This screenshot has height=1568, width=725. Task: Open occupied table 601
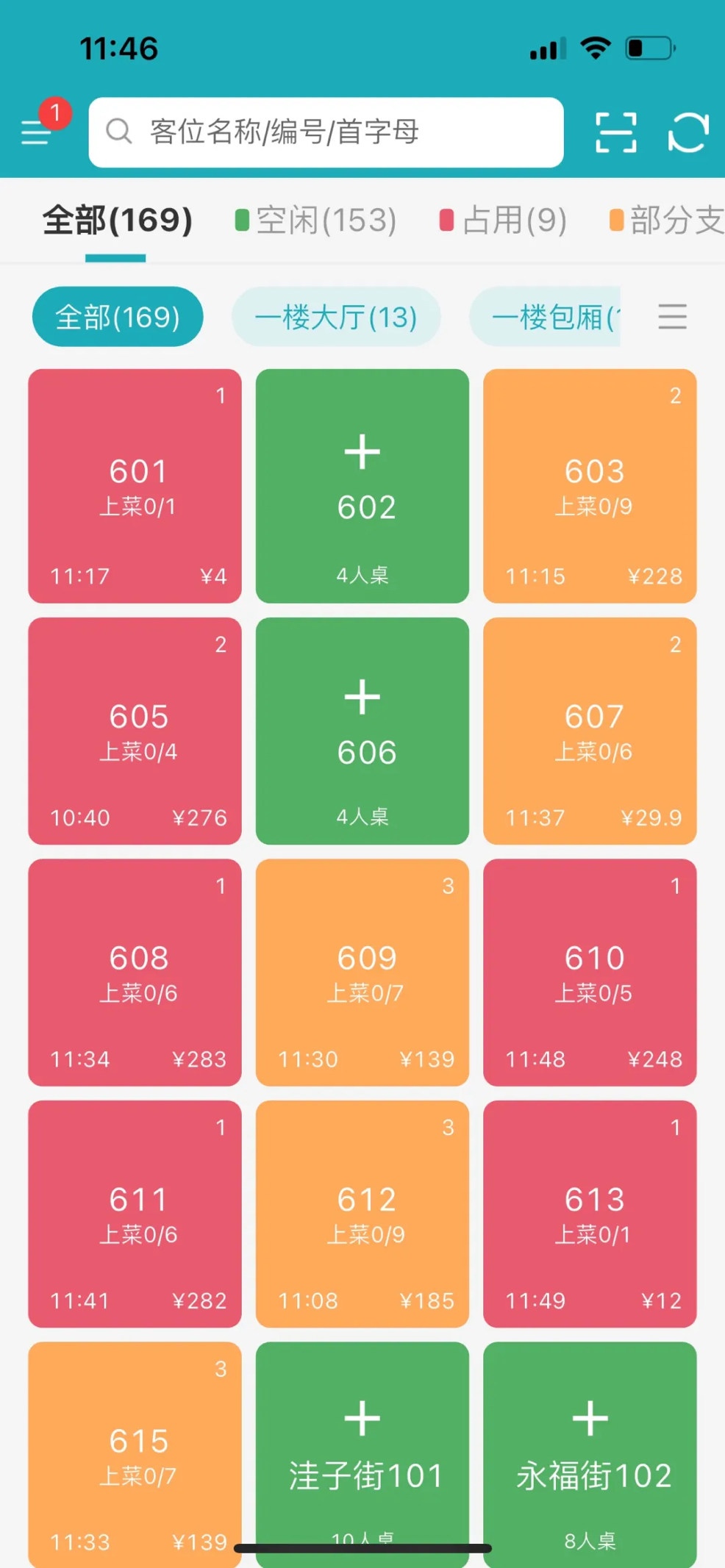135,486
